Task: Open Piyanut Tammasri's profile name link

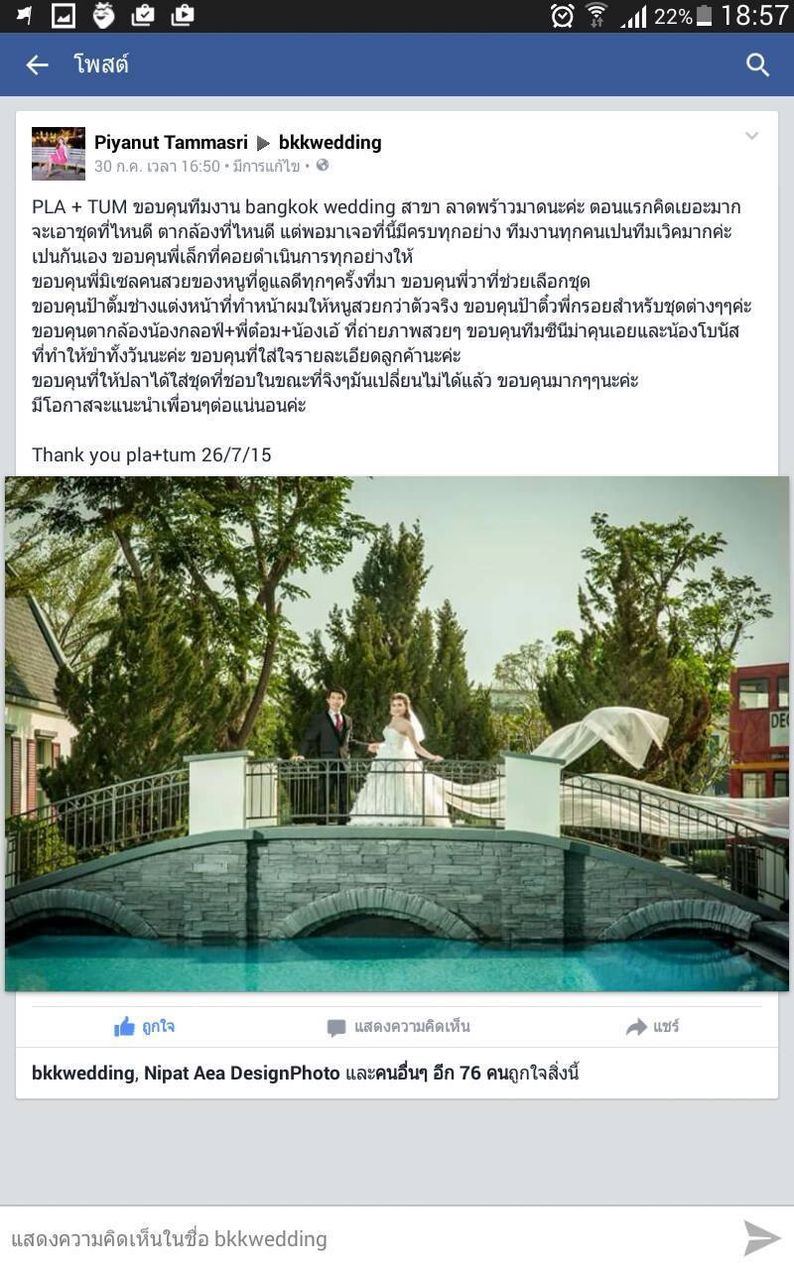Action: coord(172,142)
